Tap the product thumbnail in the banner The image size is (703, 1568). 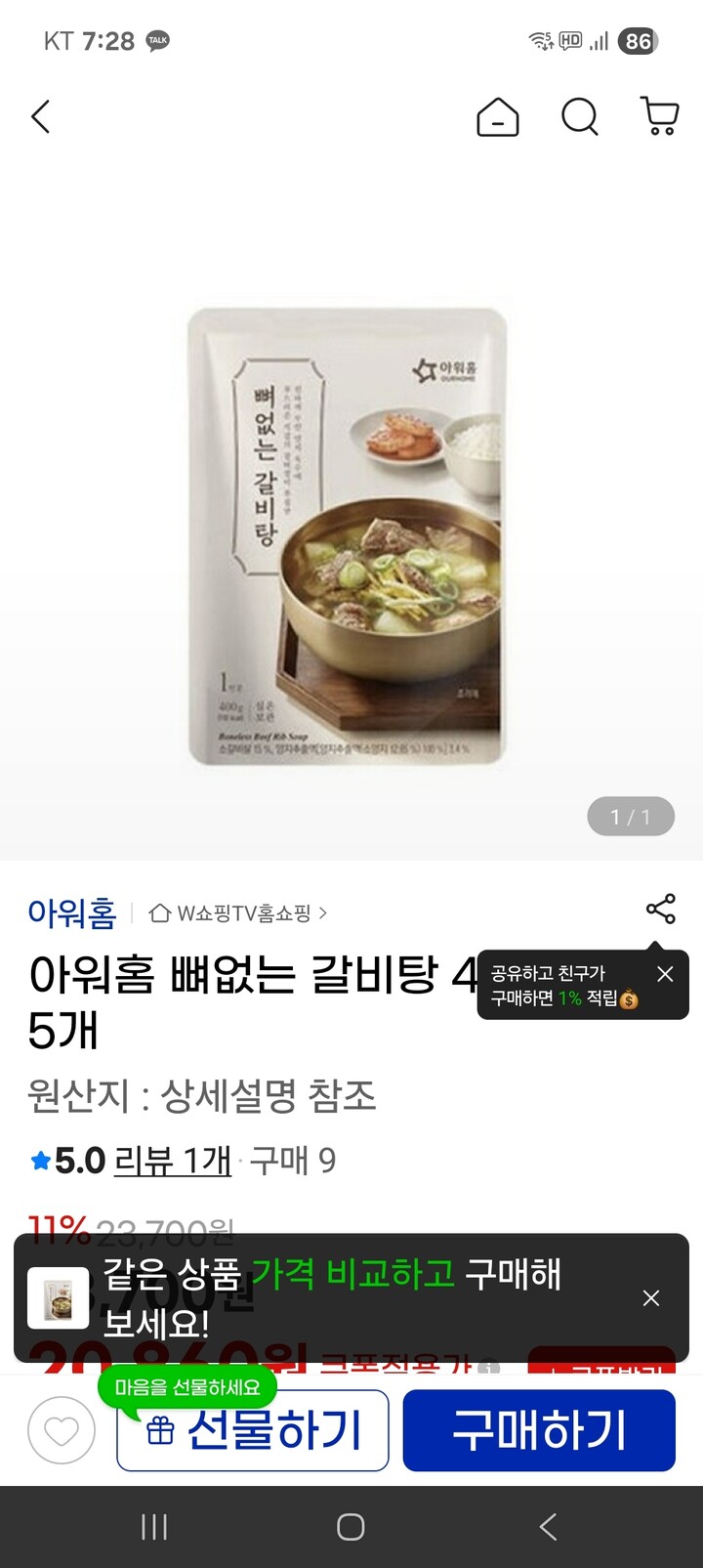(x=61, y=1299)
